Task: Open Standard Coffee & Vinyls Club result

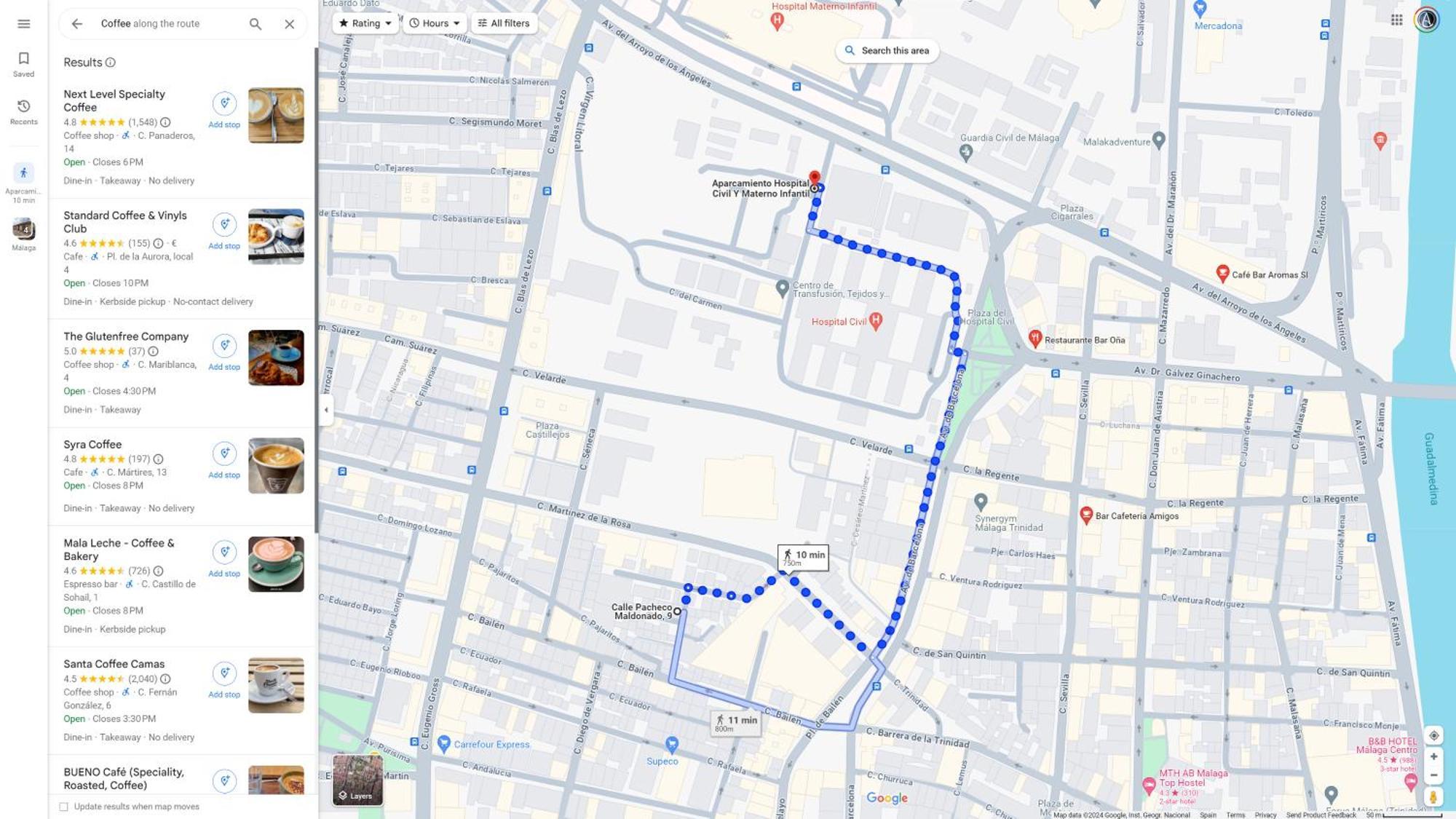Action: [124, 221]
